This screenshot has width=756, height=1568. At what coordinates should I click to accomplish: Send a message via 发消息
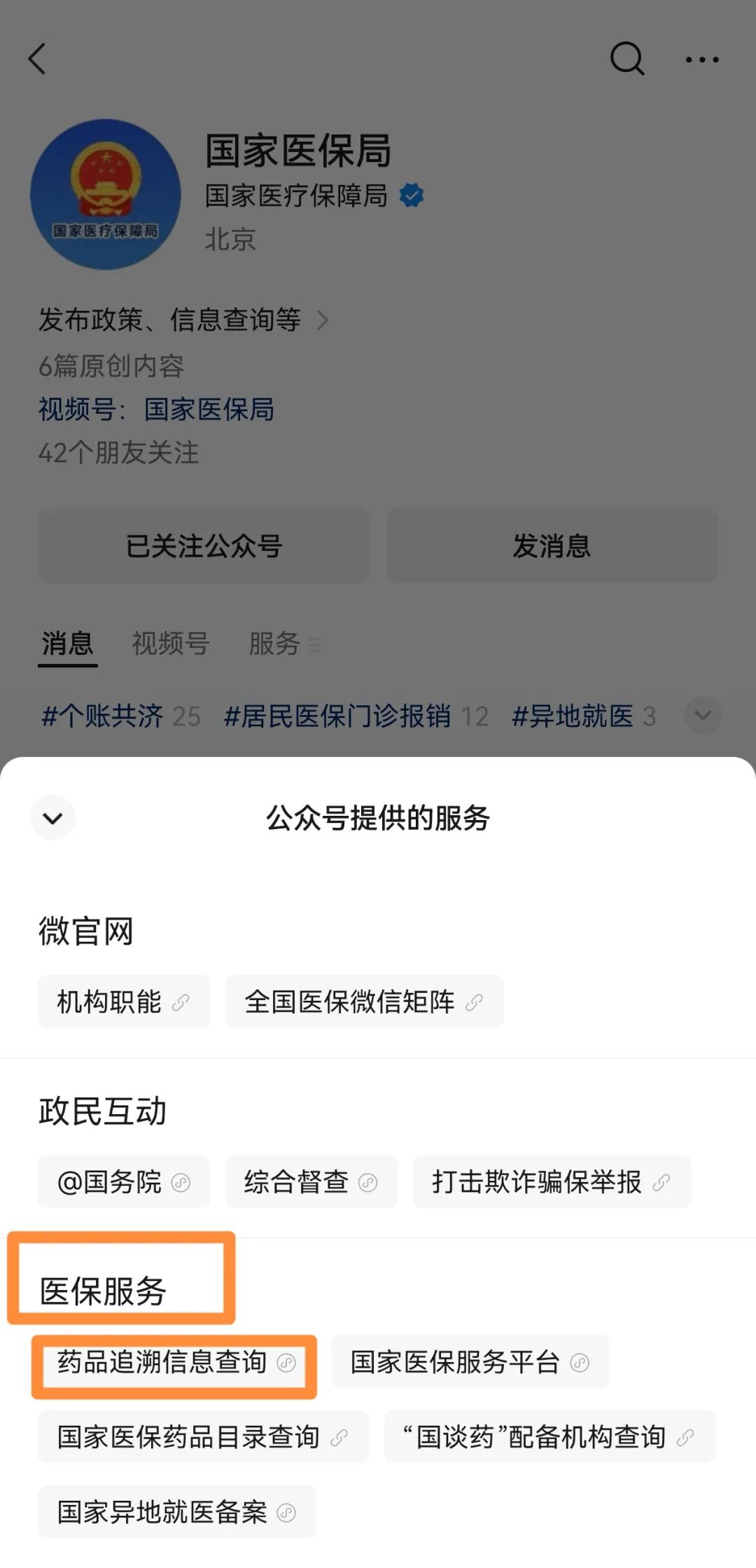tap(552, 546)
